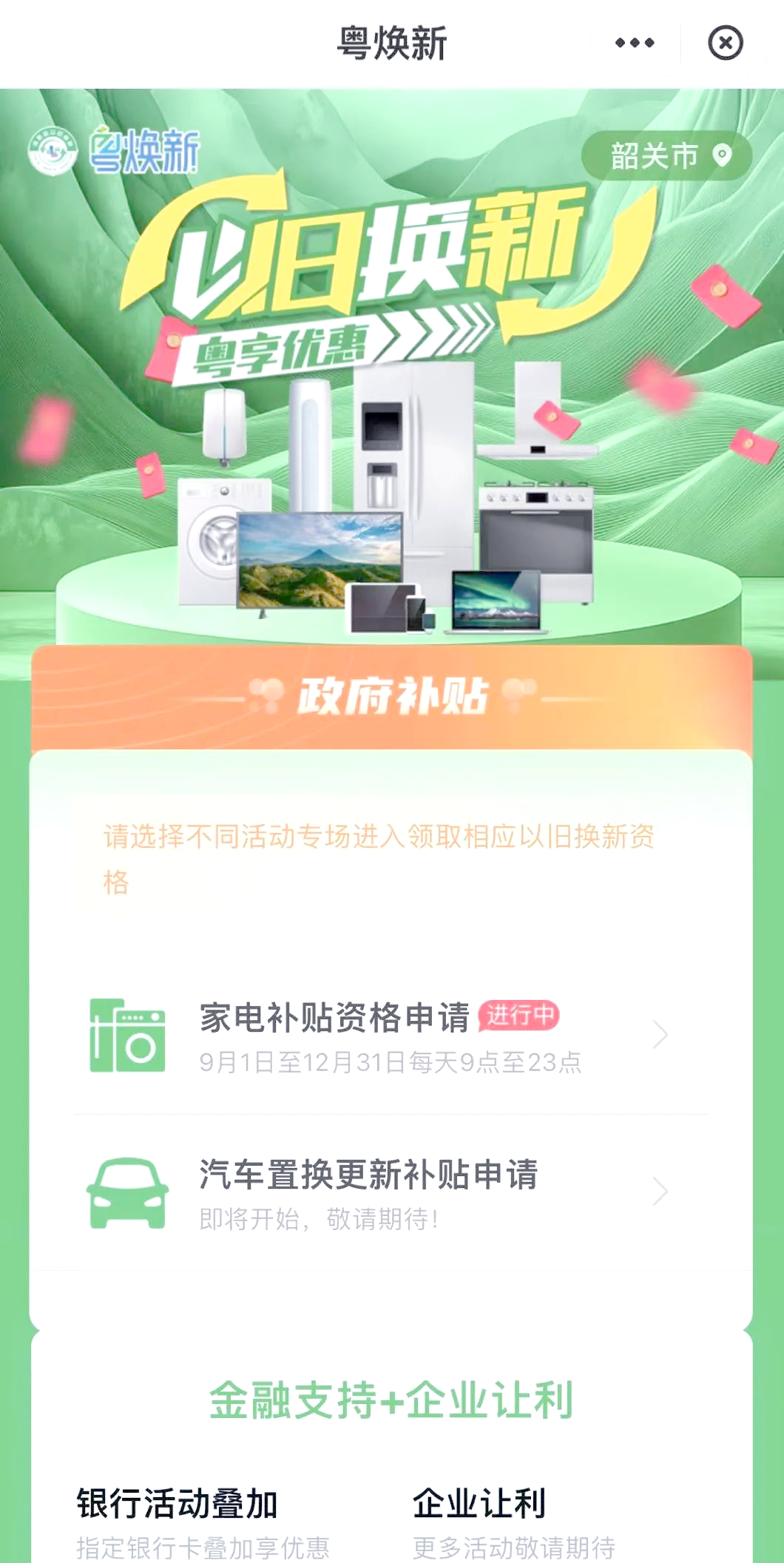View 企业让利 section
The height and width of the screenshot is (1563, 784).
pyautogui.click(x=513, y=1520)
